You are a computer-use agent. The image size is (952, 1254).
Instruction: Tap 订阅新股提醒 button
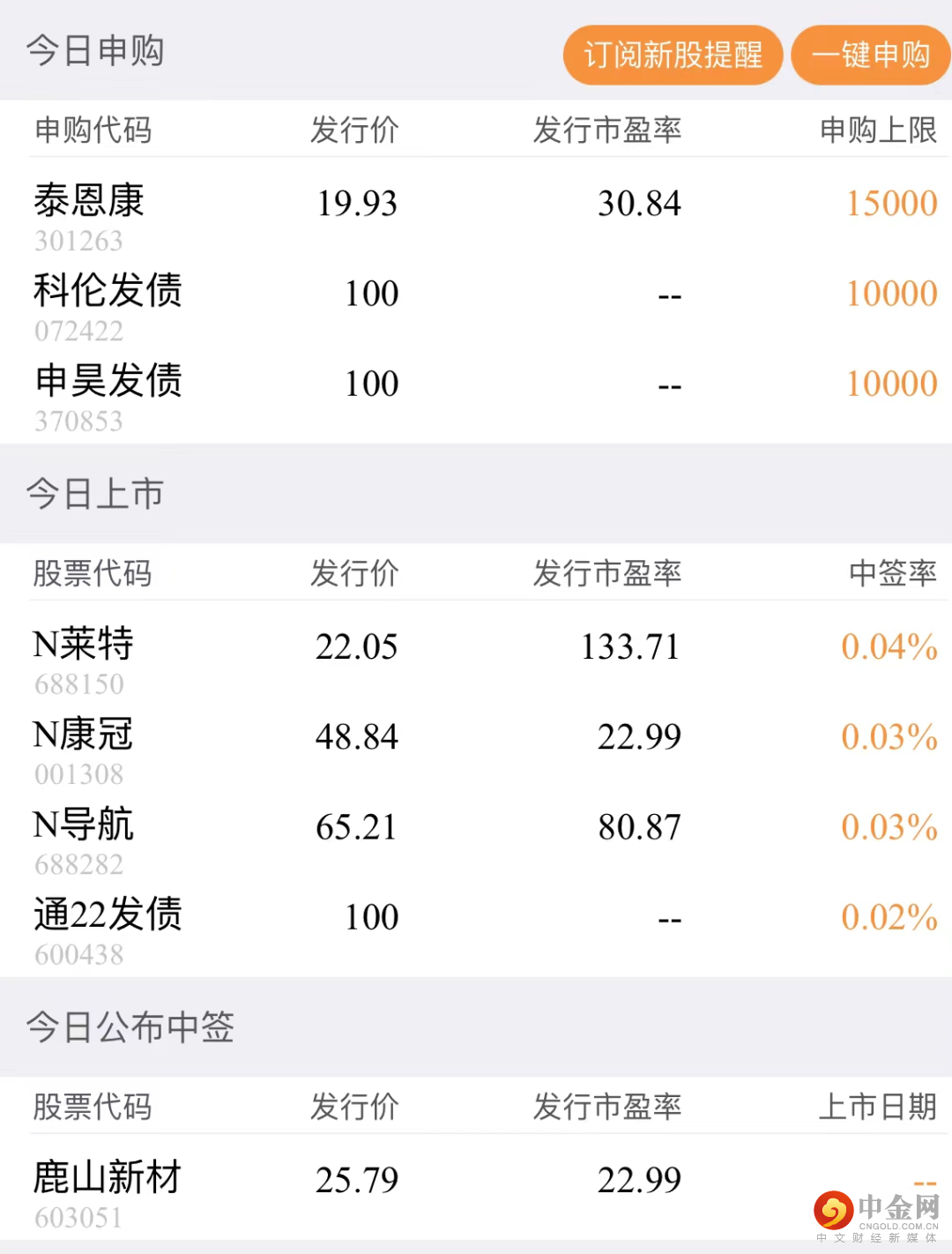673,55
